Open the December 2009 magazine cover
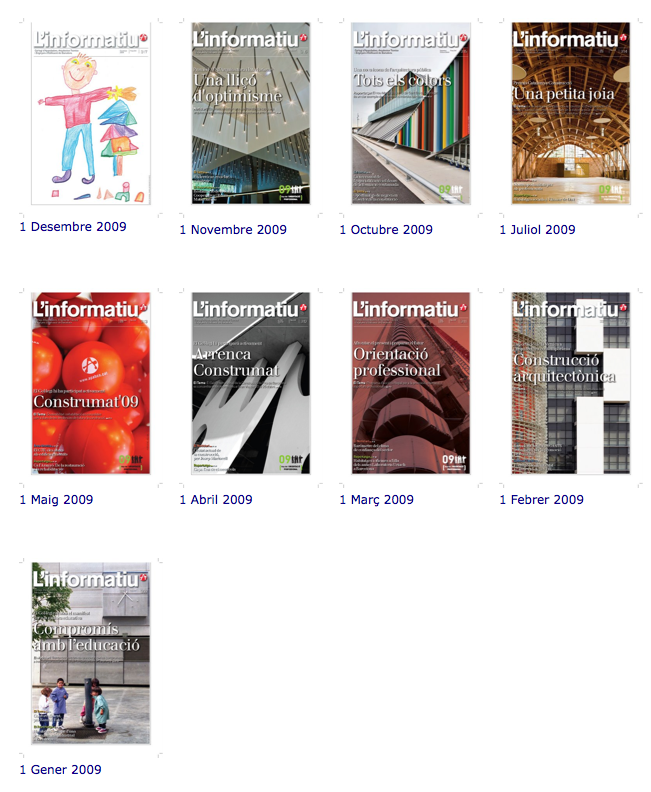This screenshot has width=651, height=792. pyautogui.click(x=91, y=114)
